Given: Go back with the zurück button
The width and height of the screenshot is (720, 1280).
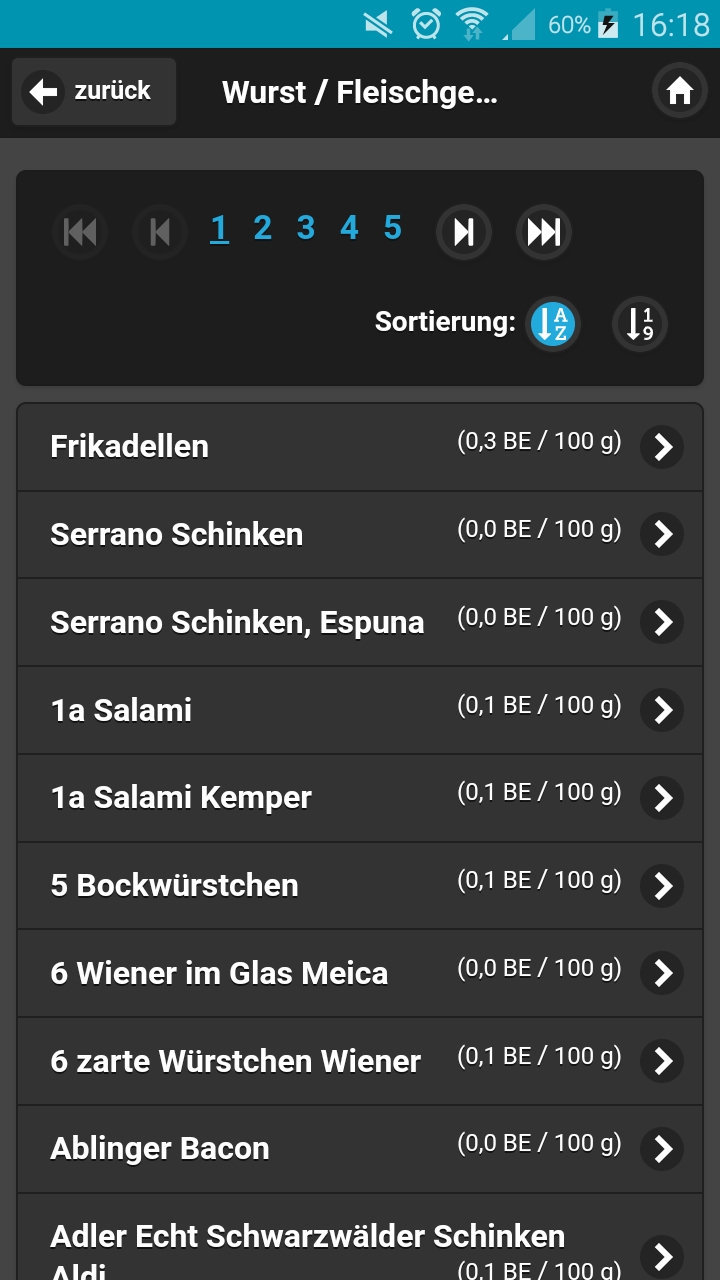Looking at the screenshot, I should pyautogui.click(x=94, y=92).
